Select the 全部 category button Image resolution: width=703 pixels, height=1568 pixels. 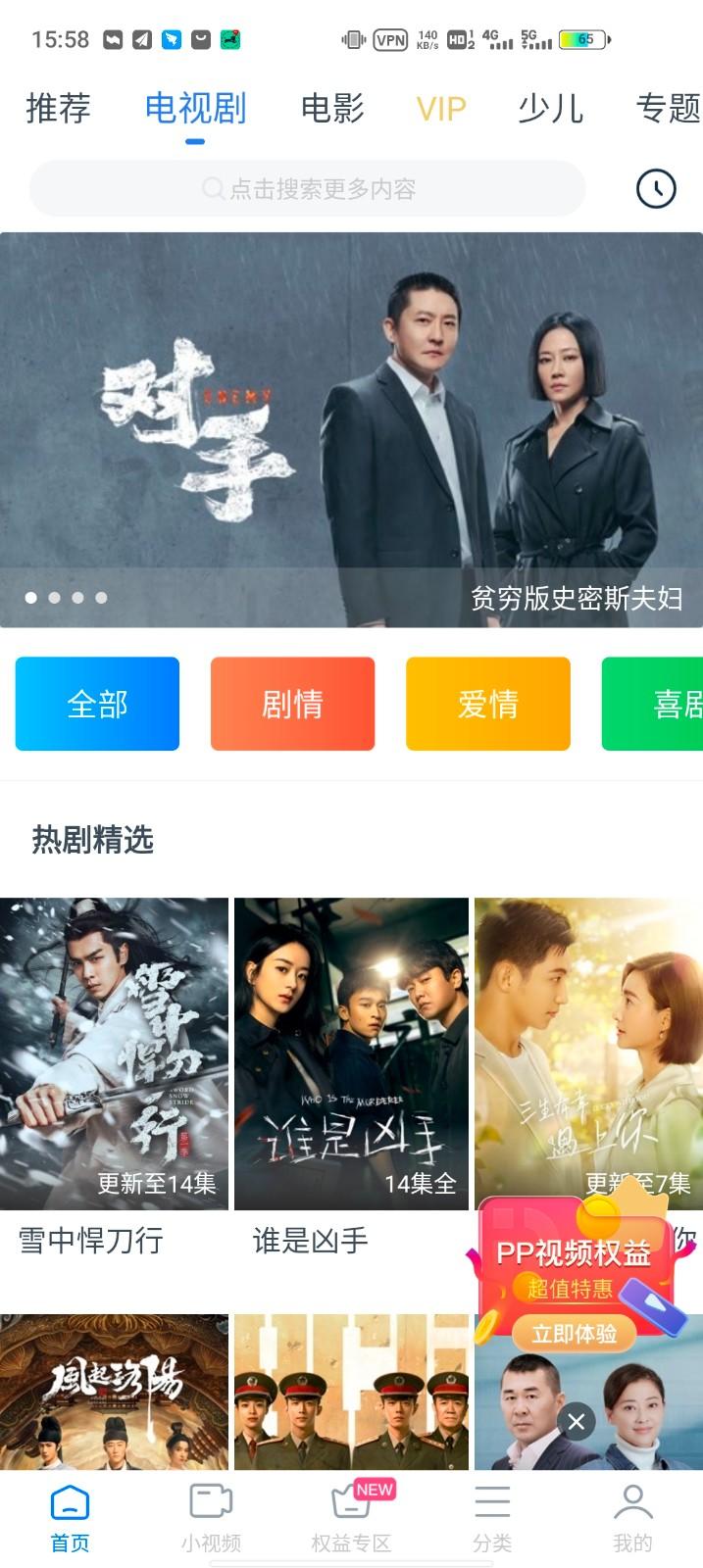pos(97,704)
